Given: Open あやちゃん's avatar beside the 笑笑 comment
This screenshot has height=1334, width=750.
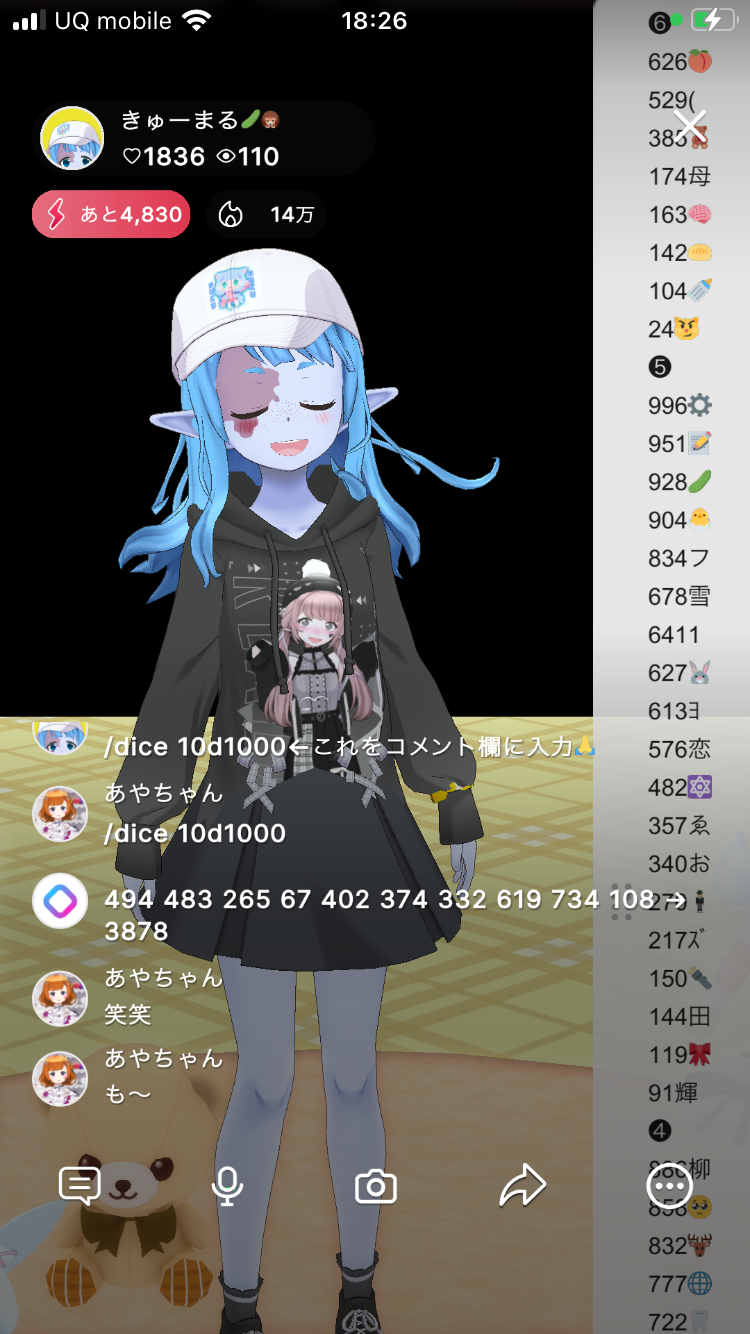Looking at the screenshot, I should [x=60, y=997].
